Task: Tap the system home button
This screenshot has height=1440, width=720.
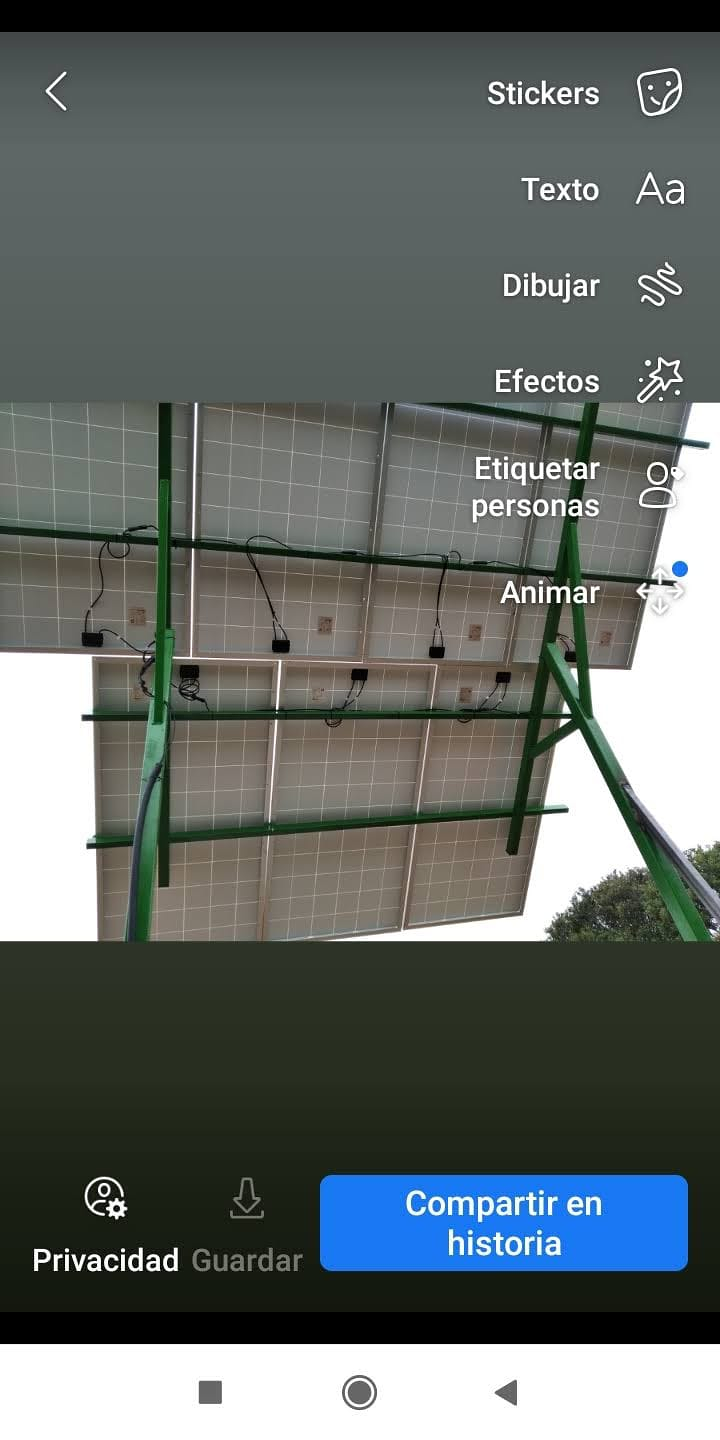Action: coord(359,1392)
